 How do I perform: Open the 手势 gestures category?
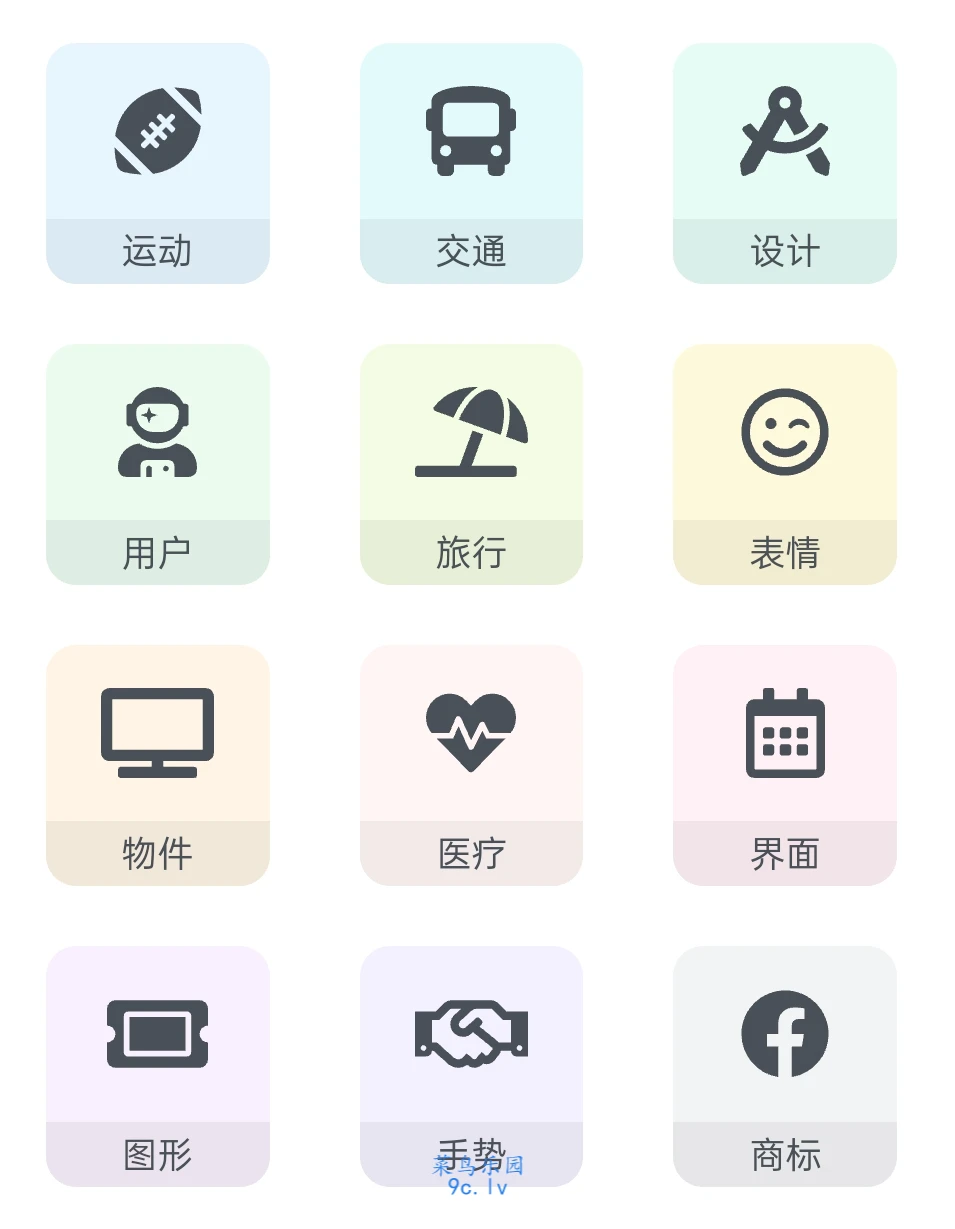471,1066
